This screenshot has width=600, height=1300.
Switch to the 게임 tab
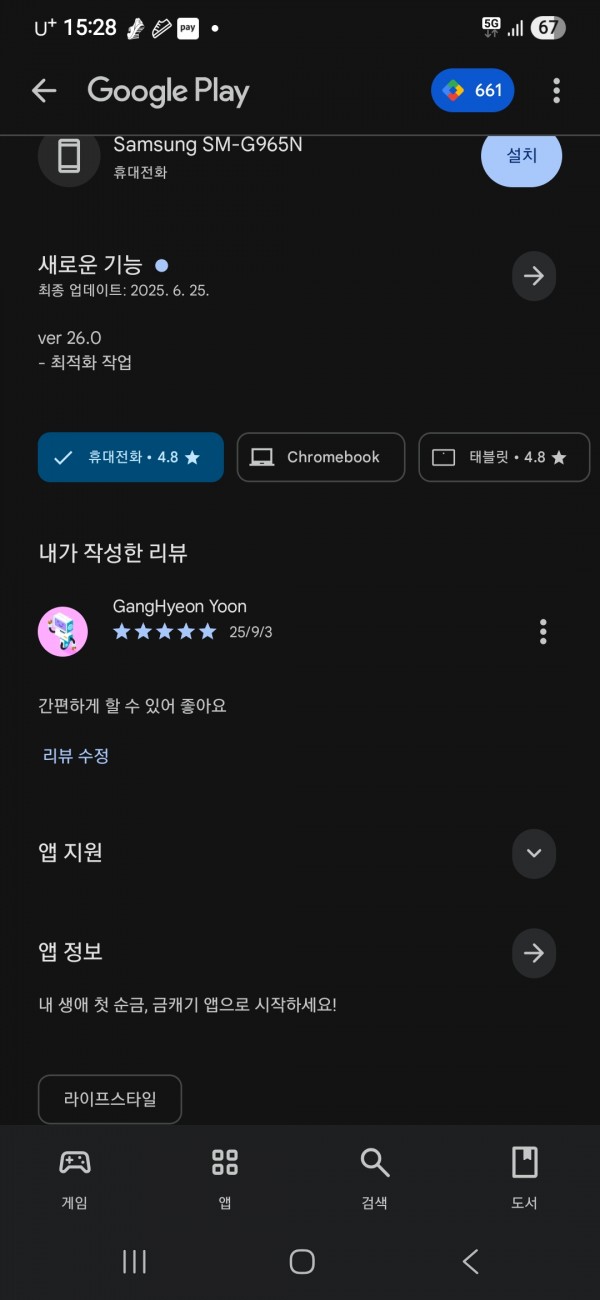75,1177
